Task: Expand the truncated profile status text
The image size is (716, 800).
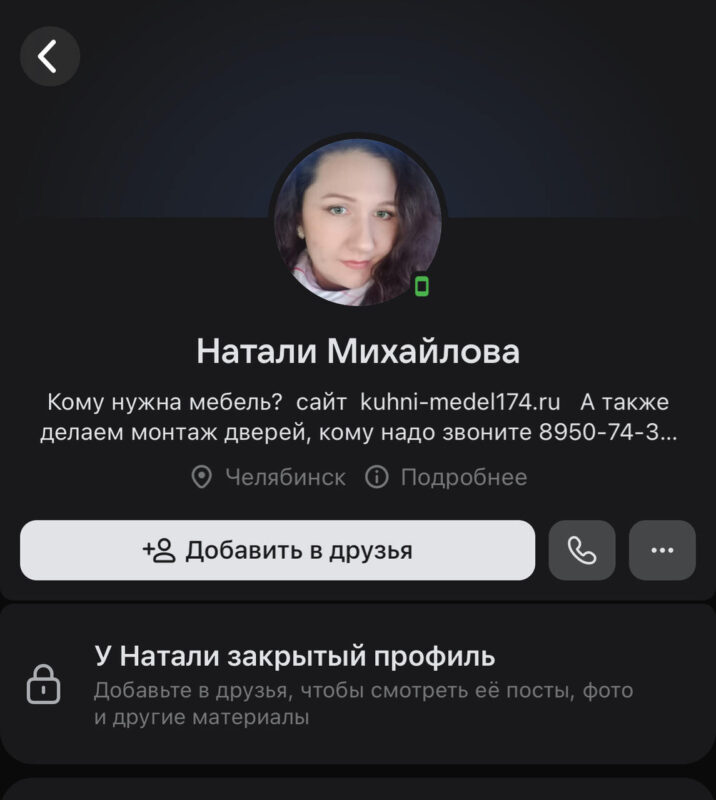Action: click(x=358, y=419)
